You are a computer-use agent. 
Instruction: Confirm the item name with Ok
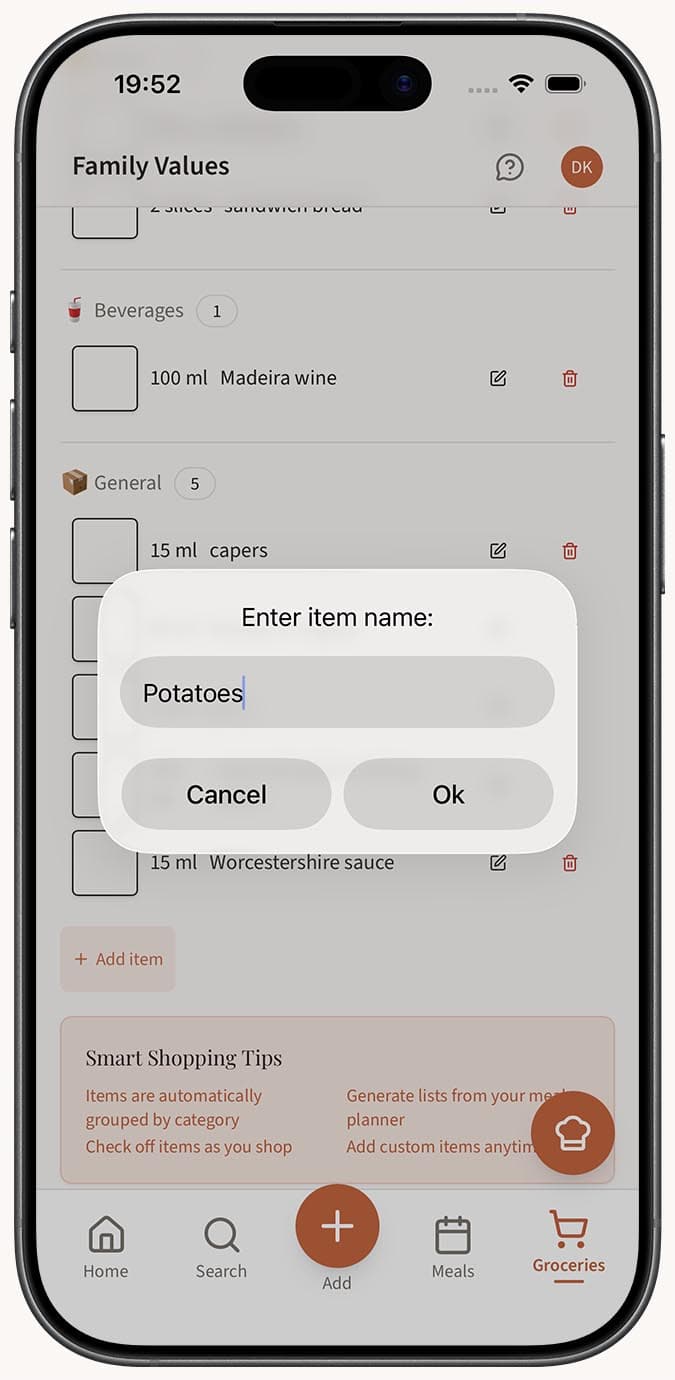[448, 794]
